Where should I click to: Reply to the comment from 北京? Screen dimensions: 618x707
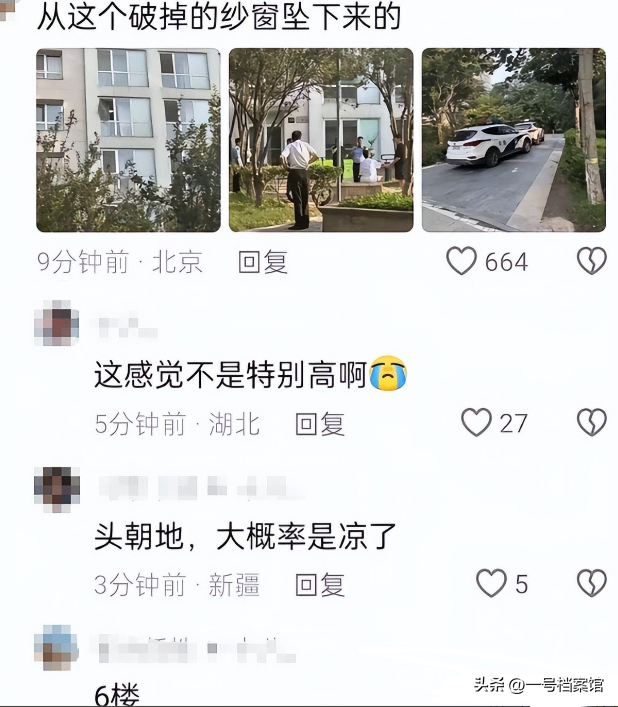click(x=263, y=262)
